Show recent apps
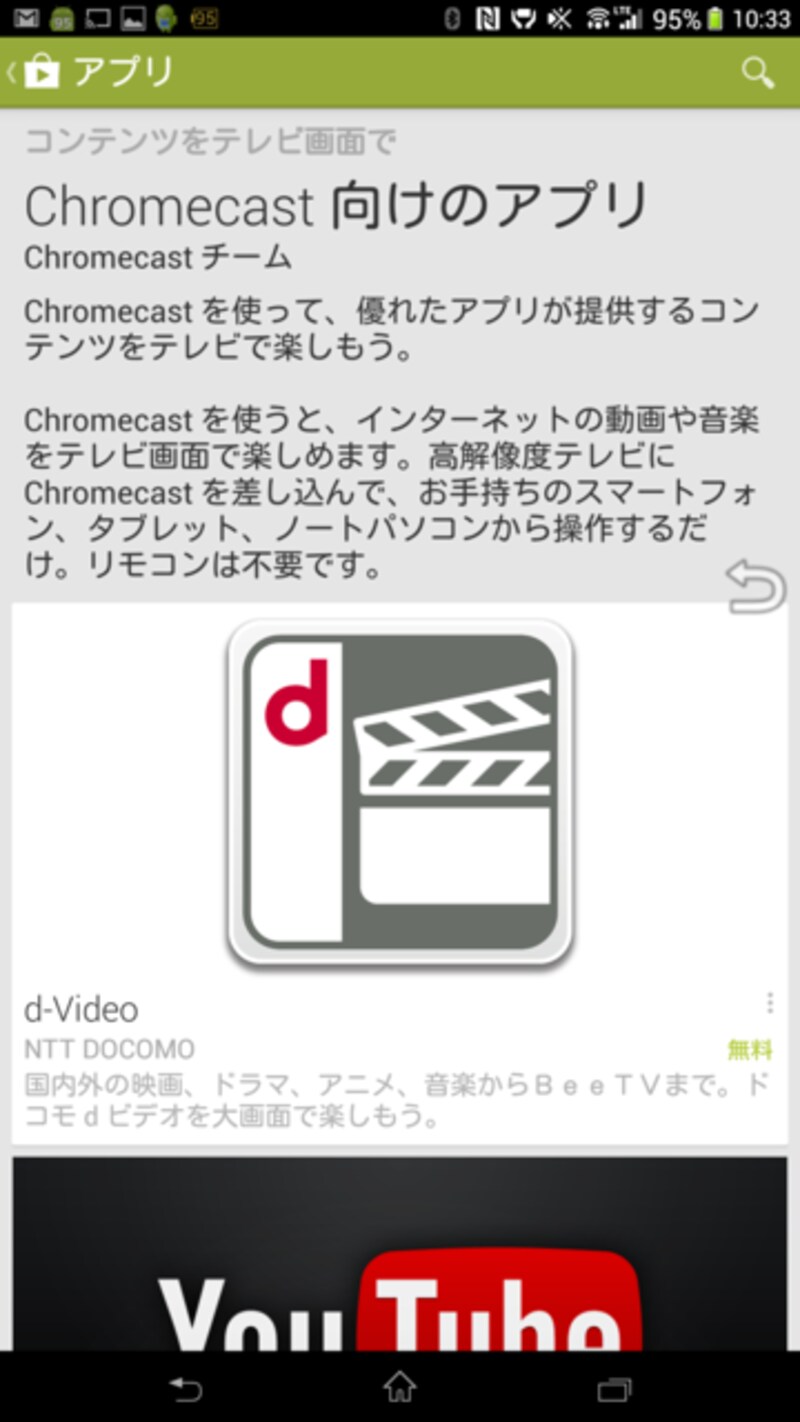Viewport: 800px width, 1422px height. [613, 1388]
